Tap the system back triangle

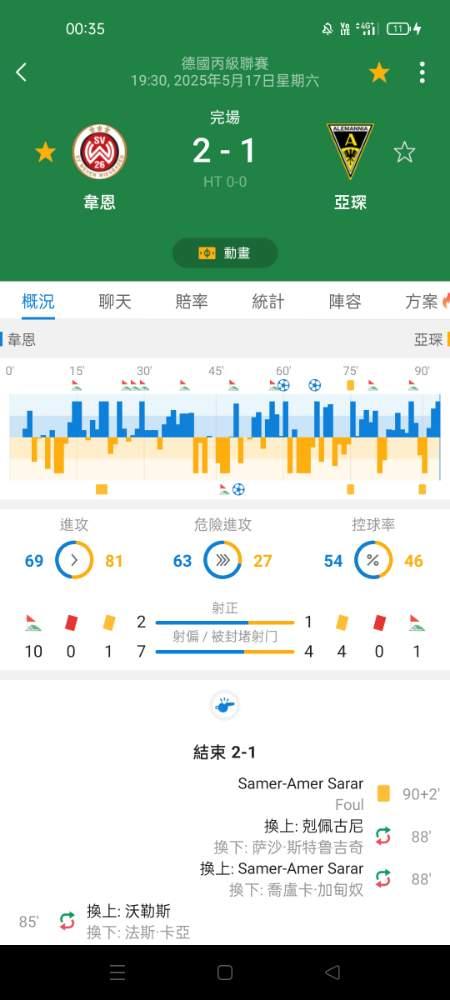pyautogui.click(x=332, y=972)
